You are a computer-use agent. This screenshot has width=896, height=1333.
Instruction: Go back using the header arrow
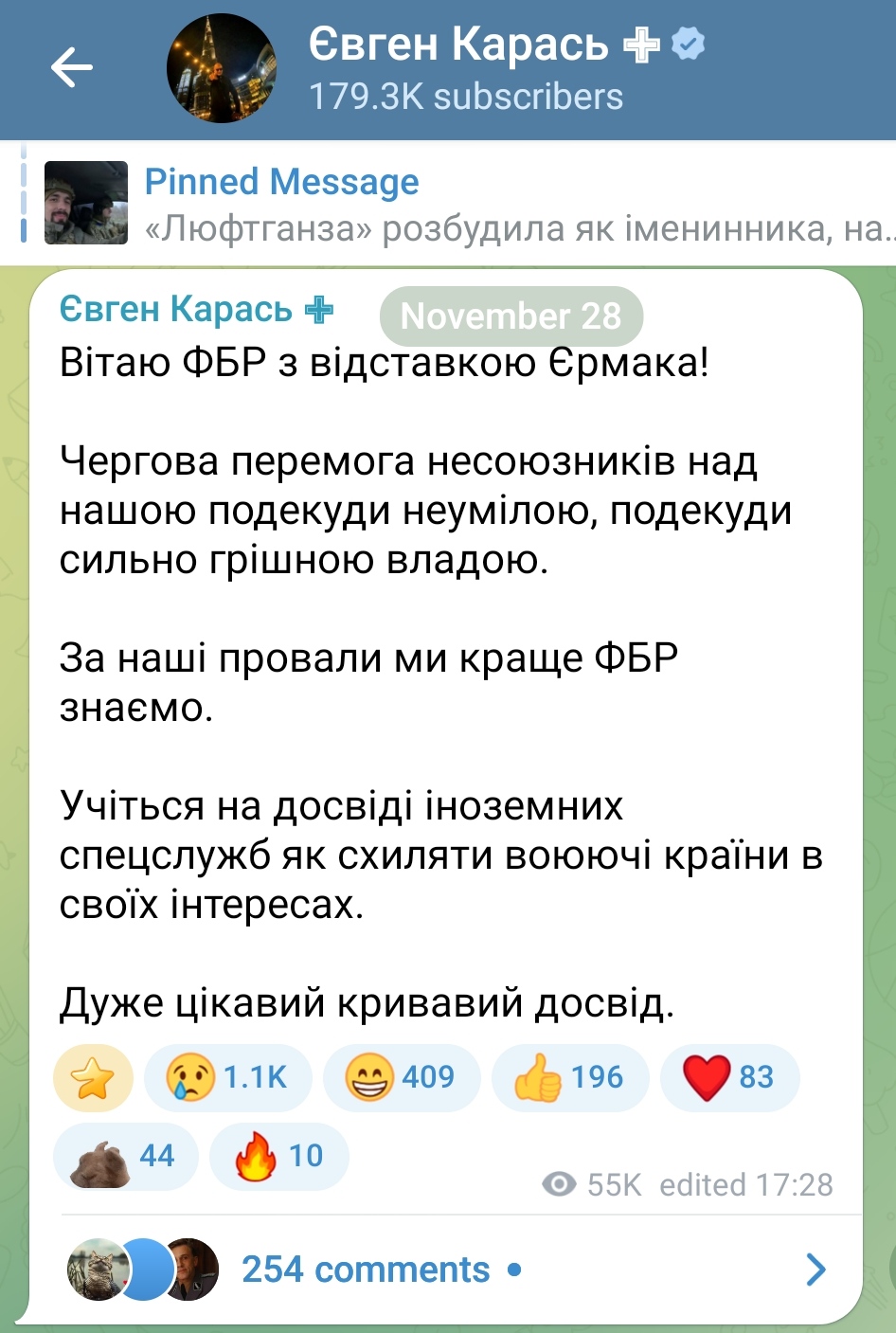(x=71, y=68)
